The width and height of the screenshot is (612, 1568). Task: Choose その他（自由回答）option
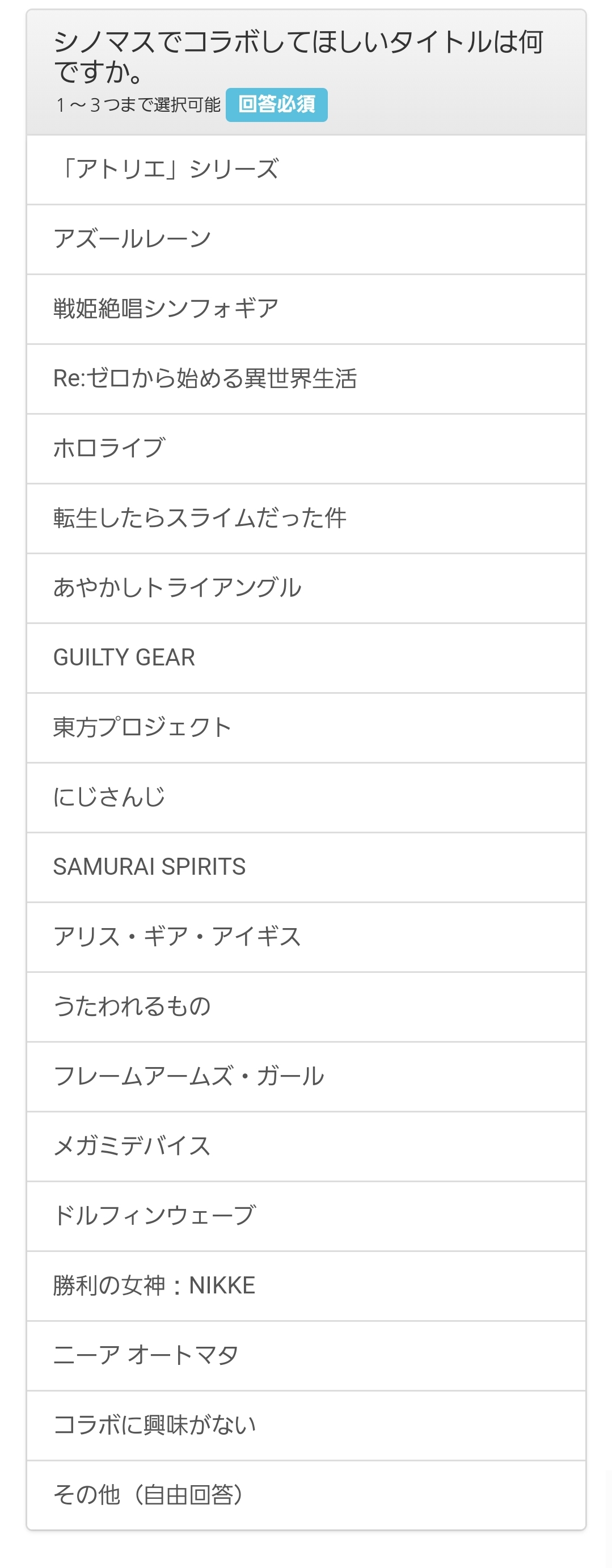click(305, 1494)
